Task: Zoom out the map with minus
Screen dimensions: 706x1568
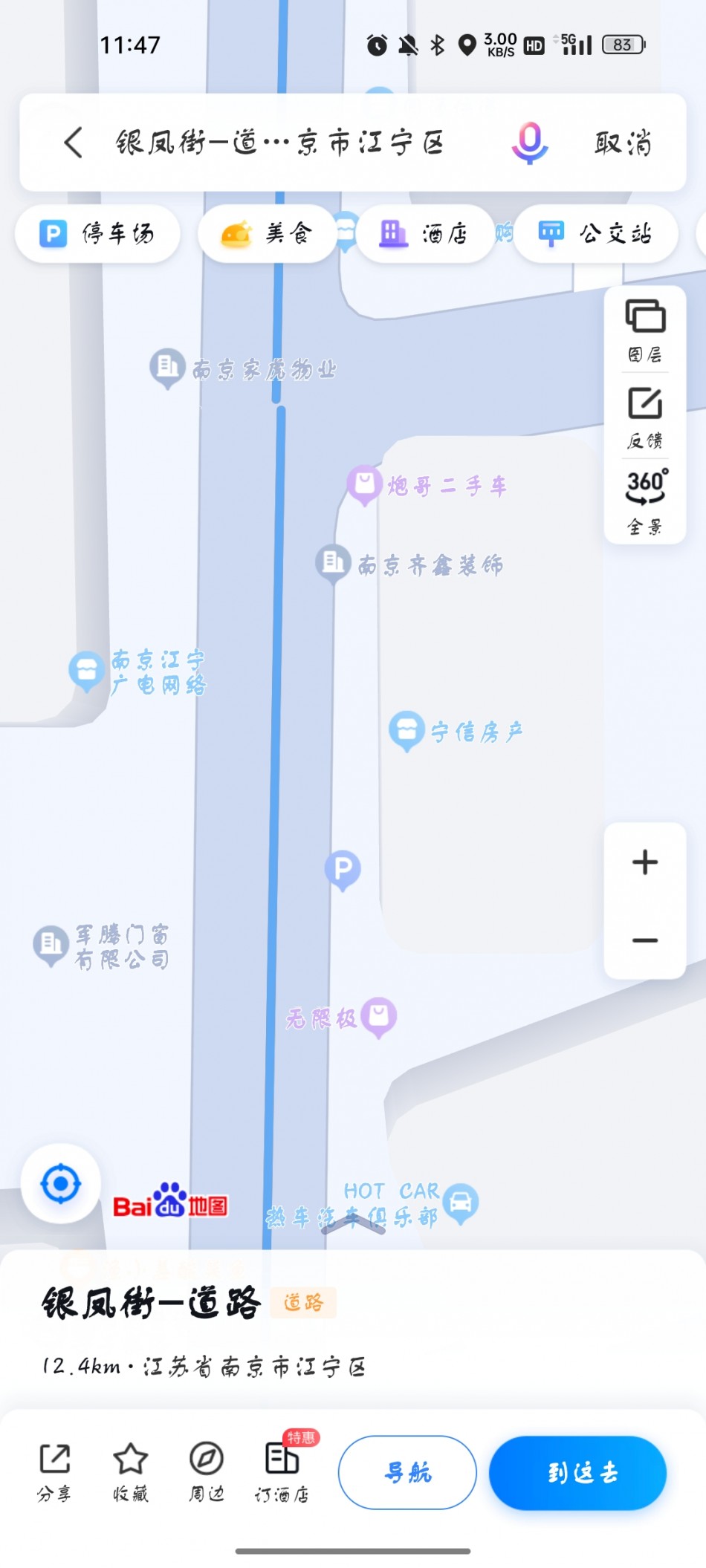Action: [644, 940]
